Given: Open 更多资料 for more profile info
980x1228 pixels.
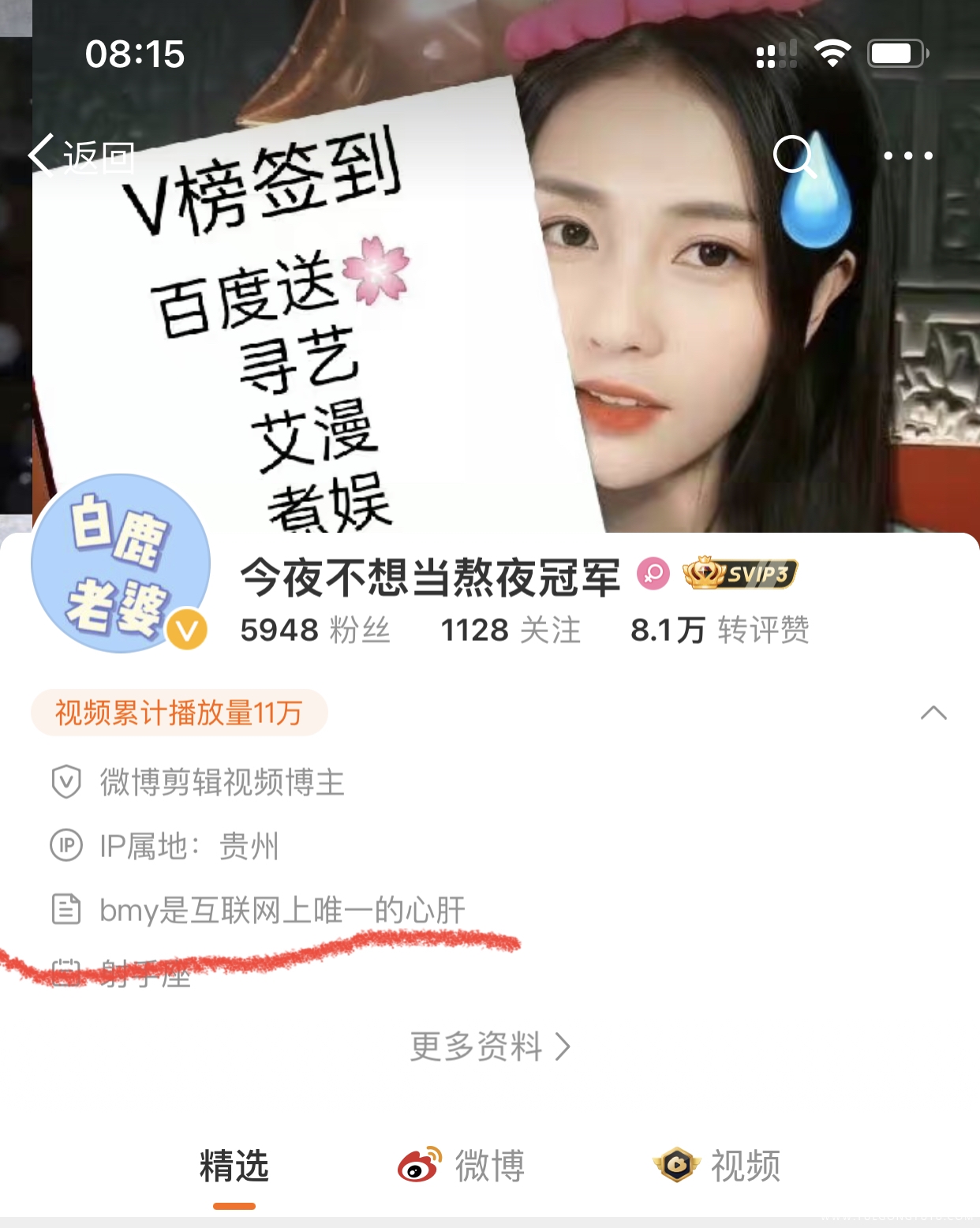Looking at the screenshot, I should click(x=489, y=1046).
